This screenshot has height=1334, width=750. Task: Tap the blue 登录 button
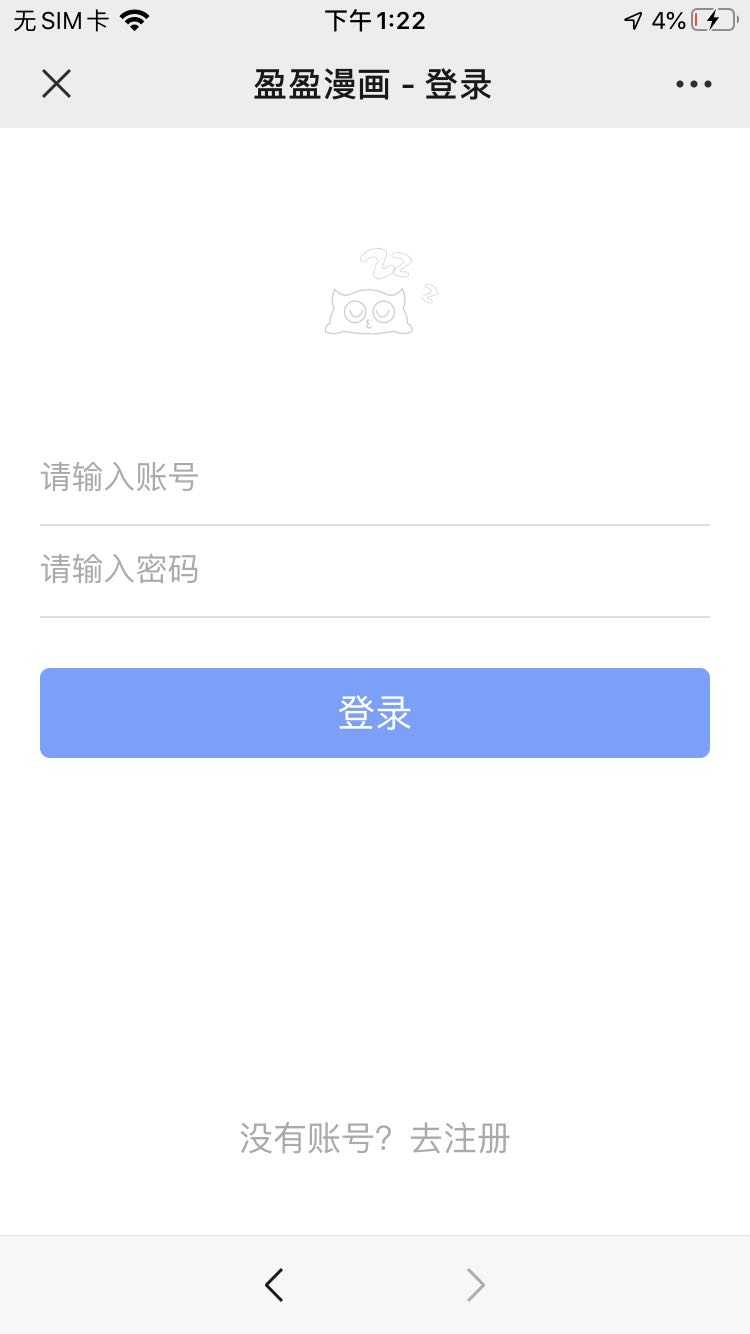click(375, 713)
